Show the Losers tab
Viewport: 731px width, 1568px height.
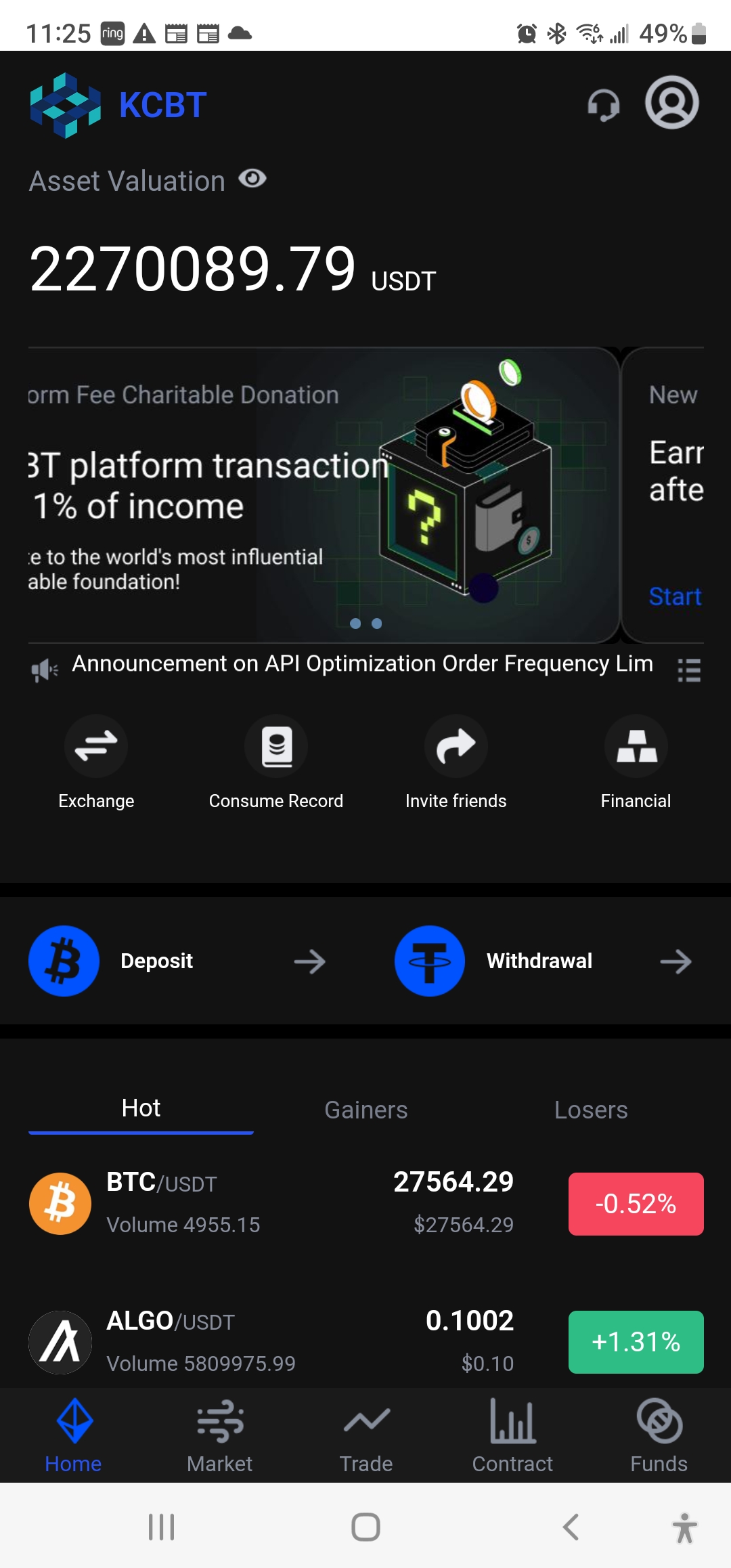(590, 1110)
